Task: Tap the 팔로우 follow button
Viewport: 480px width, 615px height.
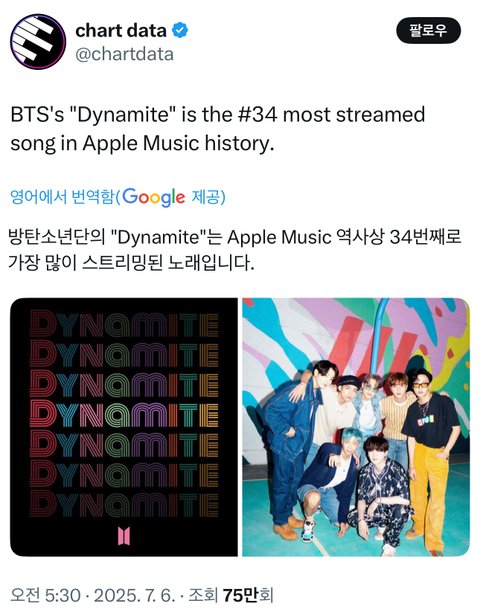Action: [428, 31]
